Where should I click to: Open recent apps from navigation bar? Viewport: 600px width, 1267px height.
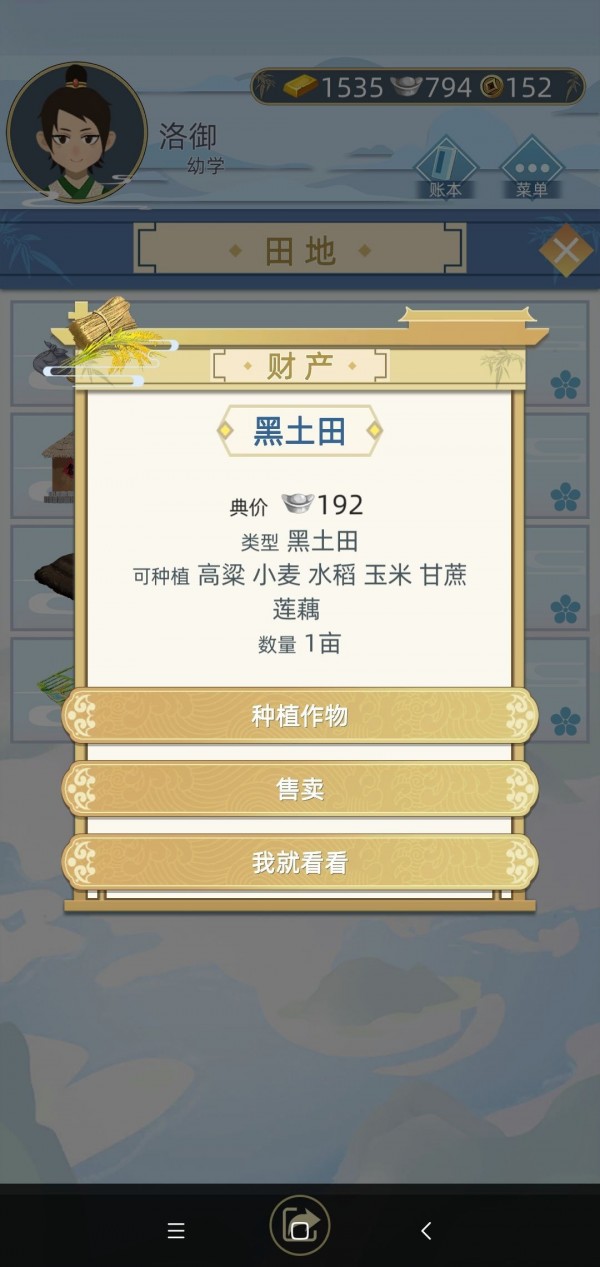[x=176, y=1231]
